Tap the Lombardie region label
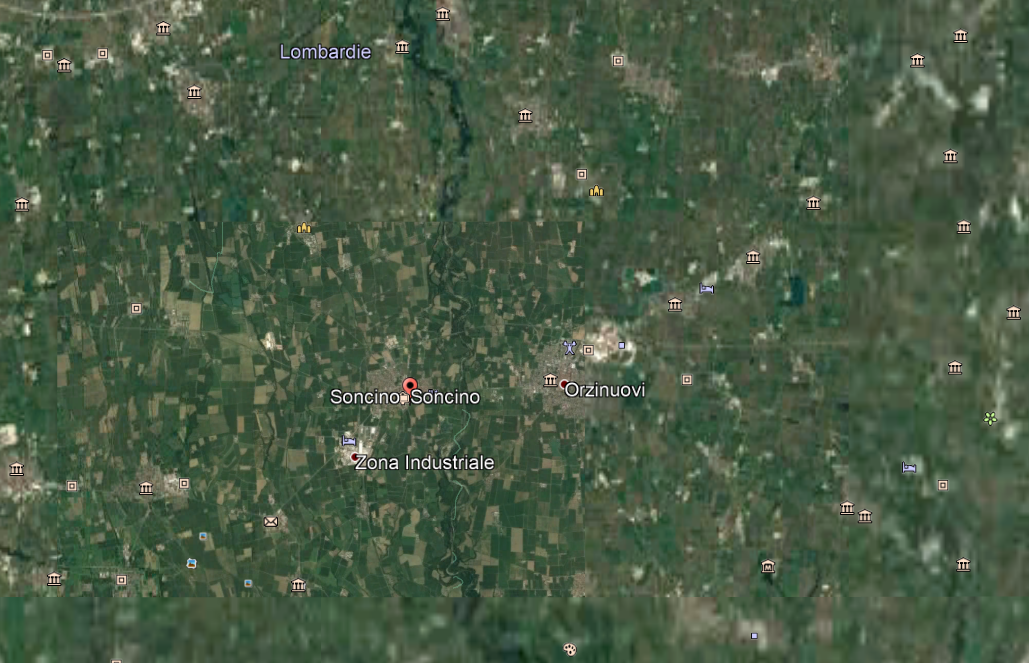This screenshot has width=1029, height=663. tap(325, 52)
